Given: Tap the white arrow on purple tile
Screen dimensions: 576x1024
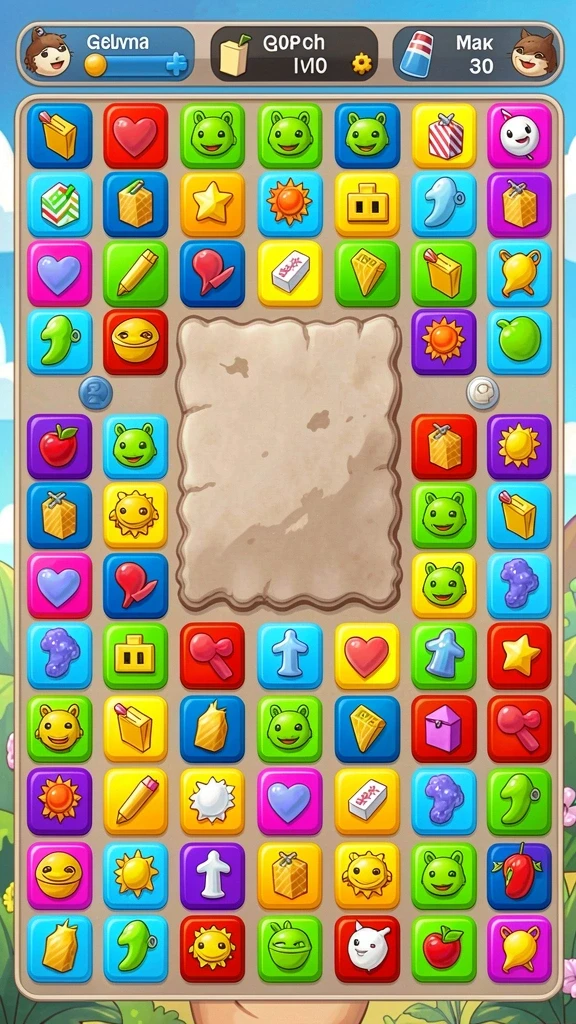Looking at the screenshot, I should pyautogui.click(x=212, y=875).
